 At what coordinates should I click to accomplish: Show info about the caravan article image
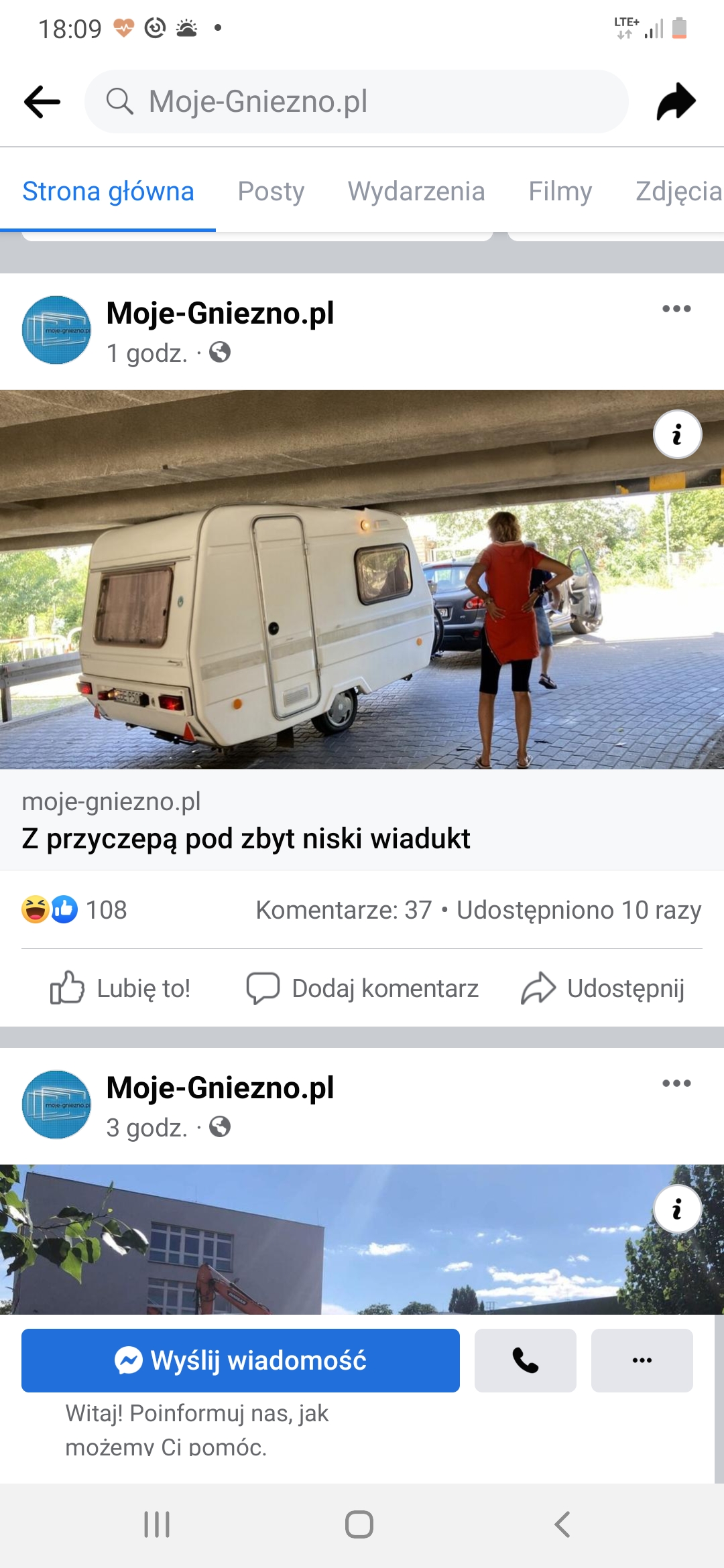(677, 434)
